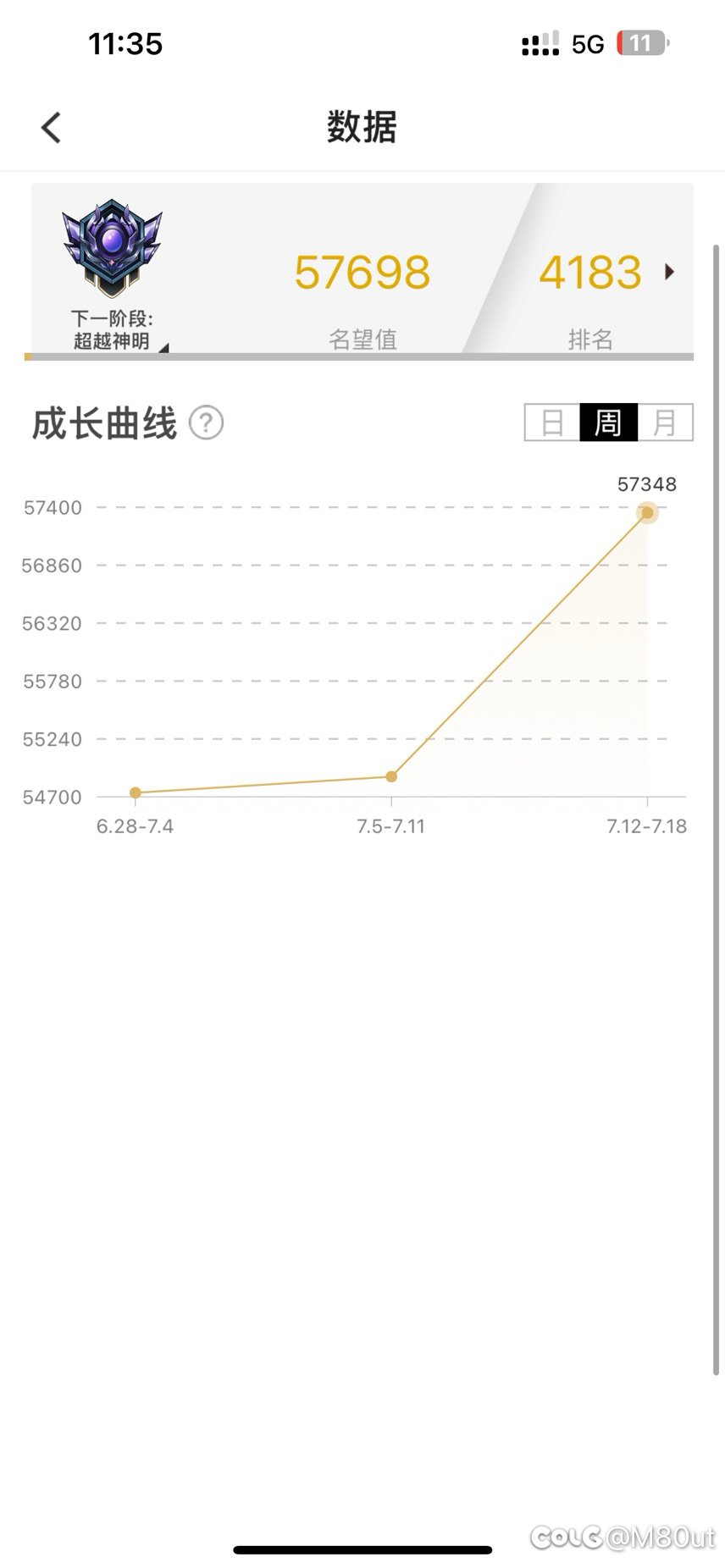Open help icon beside 成长曲线
Viewport: 725px width, 1568px height.
click(x=206, y=422)
